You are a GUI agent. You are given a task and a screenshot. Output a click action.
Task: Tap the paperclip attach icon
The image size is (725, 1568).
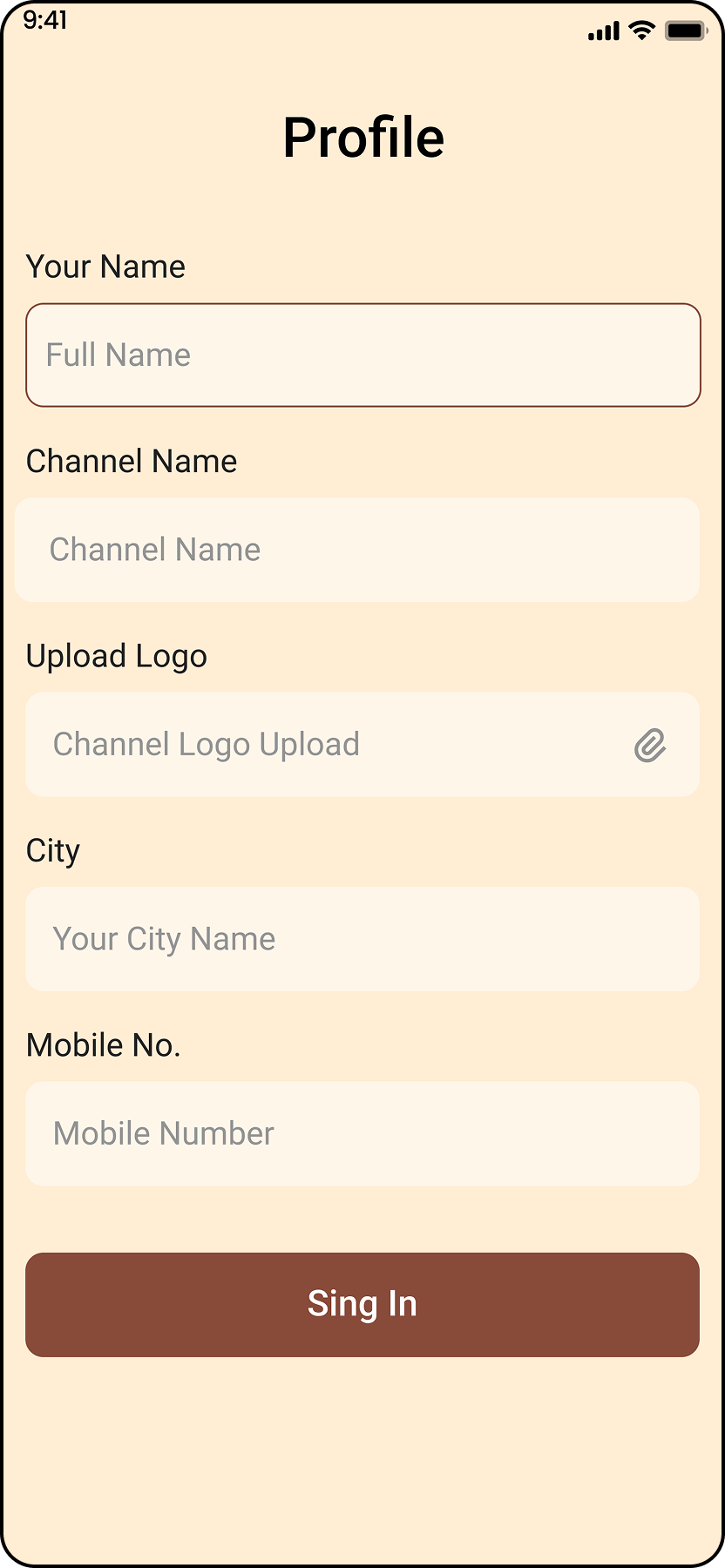(650, 746)
